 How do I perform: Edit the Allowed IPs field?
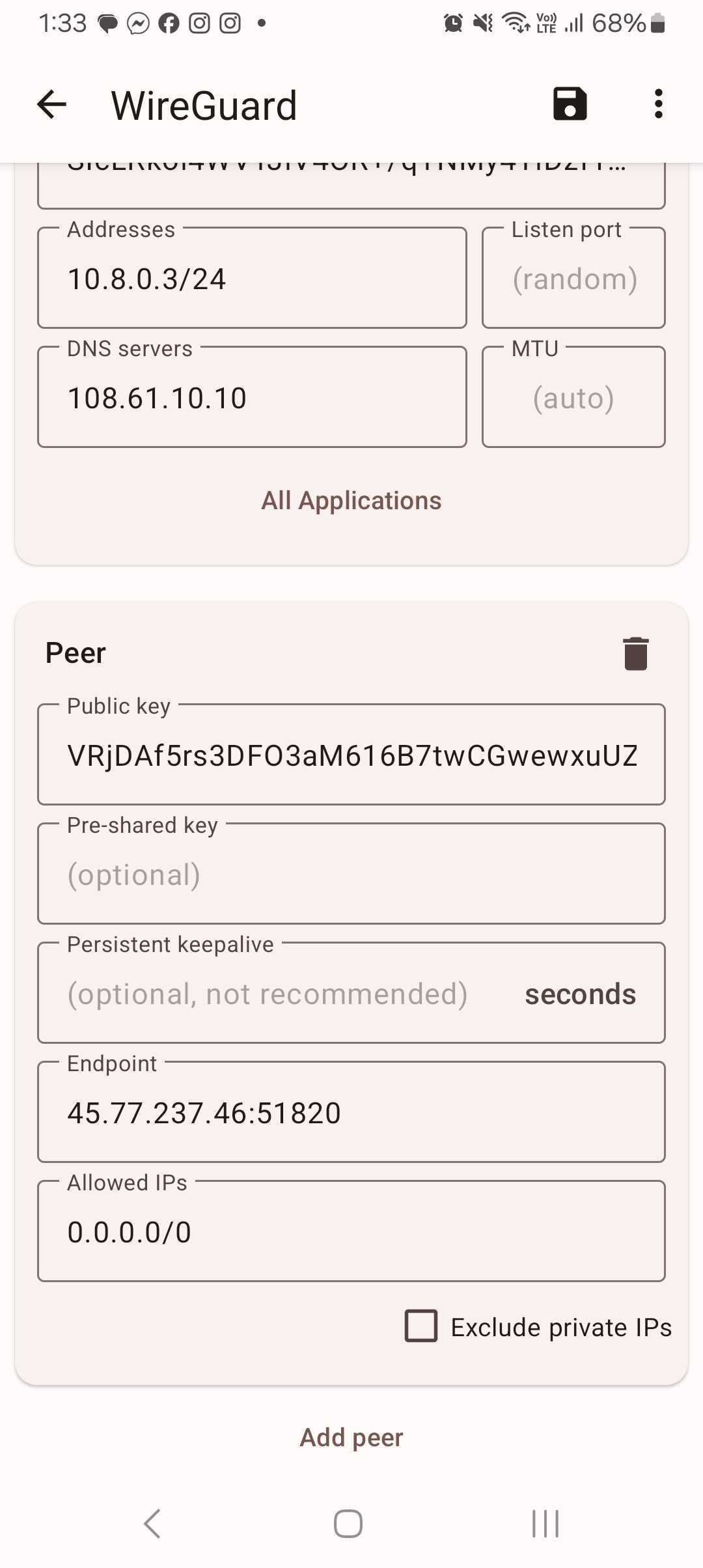tap(351, 1232)
